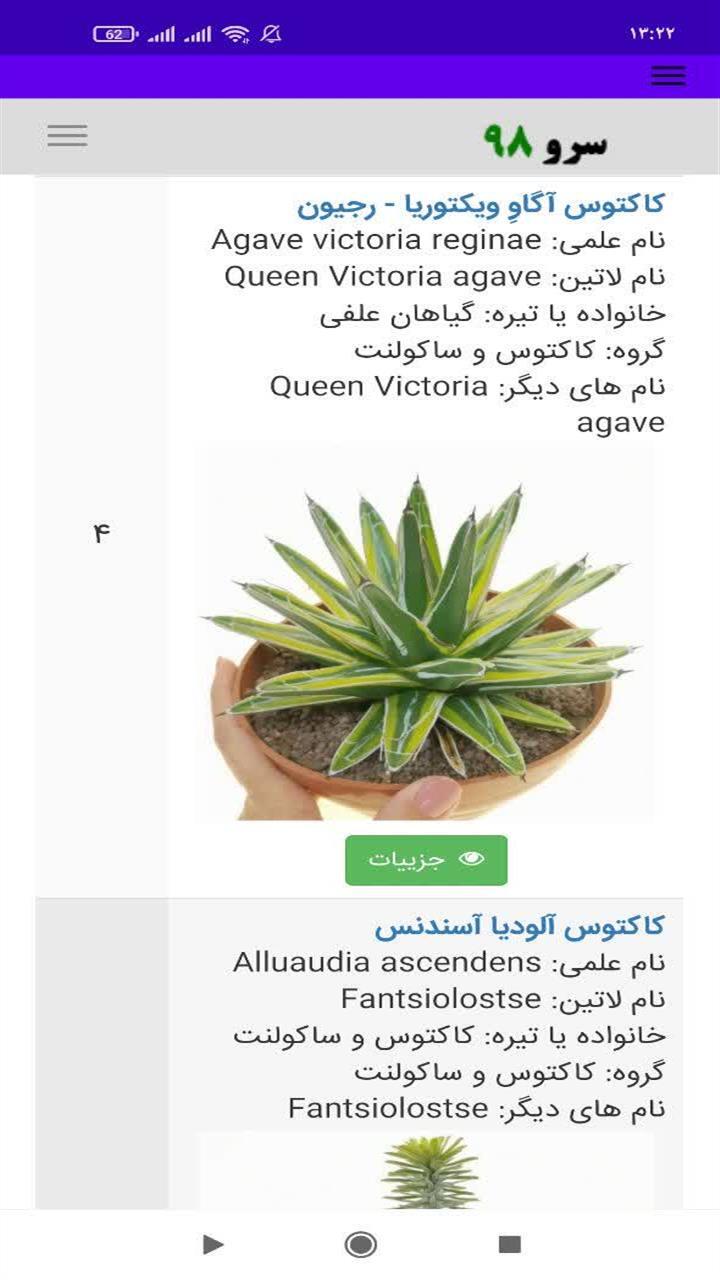The width and height of the screenshot is (720, 1280).
Task: Open the Alluaudia ascendens plant photo
Action: click(426, 1170)
